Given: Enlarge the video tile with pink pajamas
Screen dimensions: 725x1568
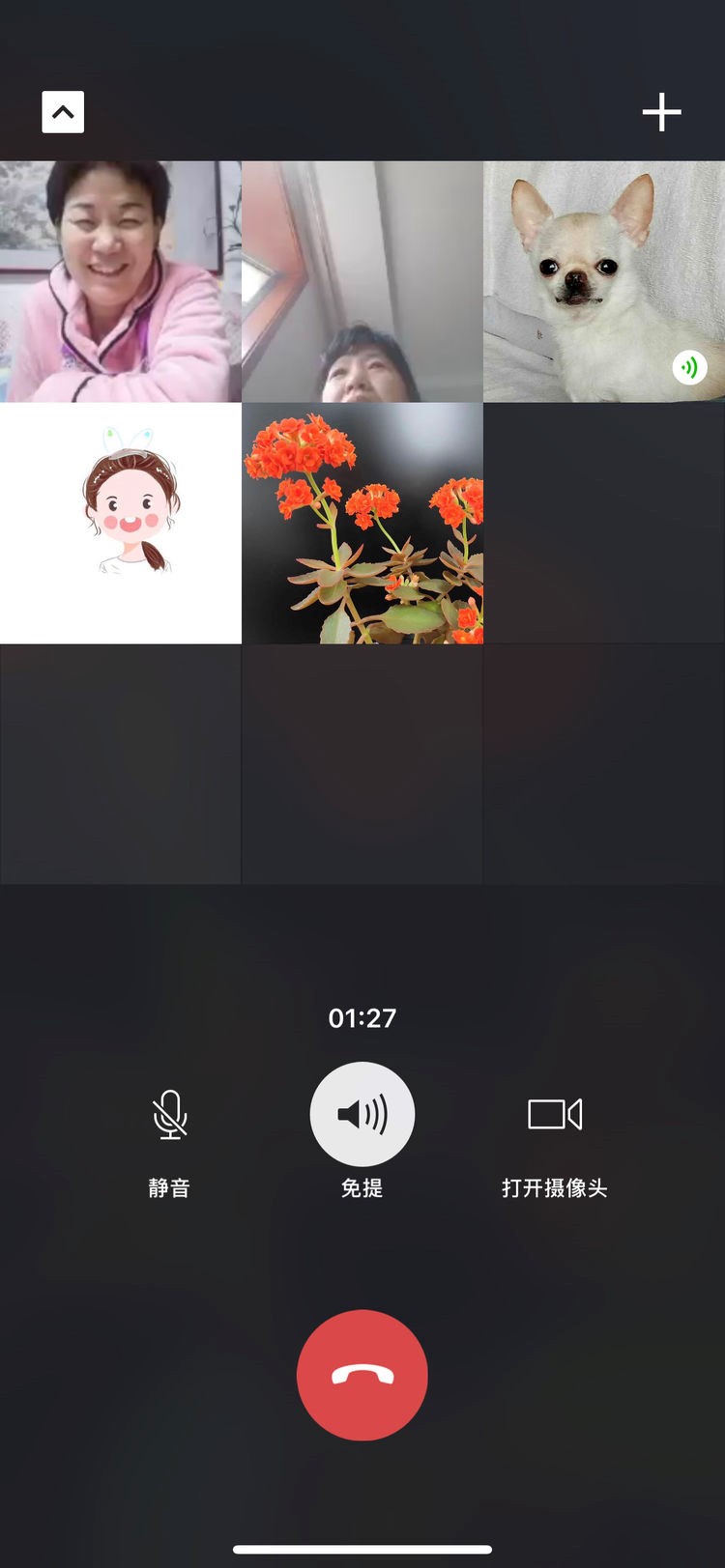Looking at the screenshot, I should point(121,281).
